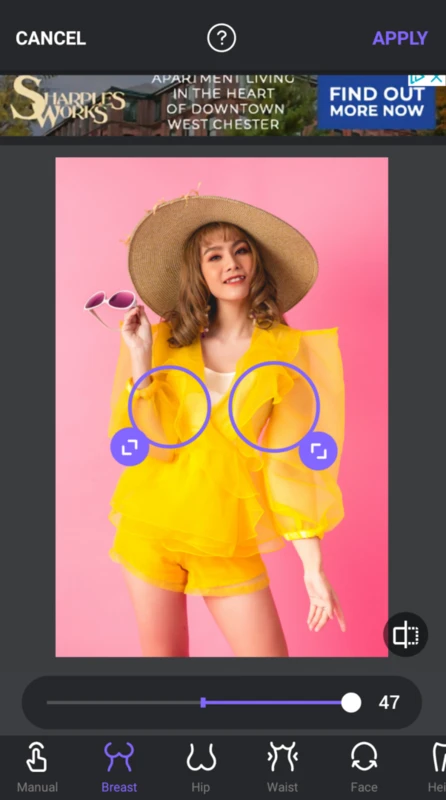Viewport: 446px width, 800px height.
Task: Open the help question mark
Action: (221, 38)
